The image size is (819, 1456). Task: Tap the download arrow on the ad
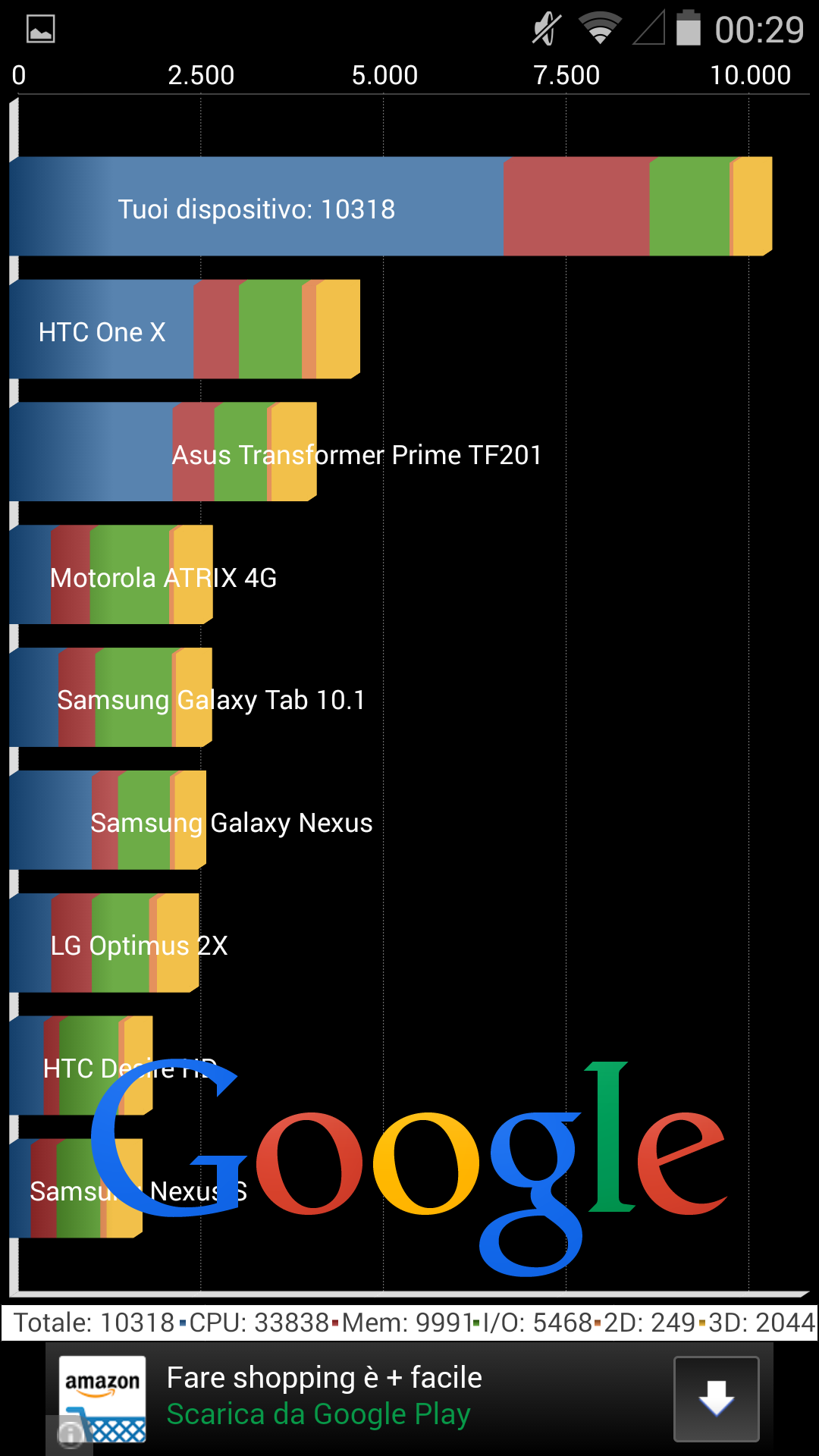717,1399
